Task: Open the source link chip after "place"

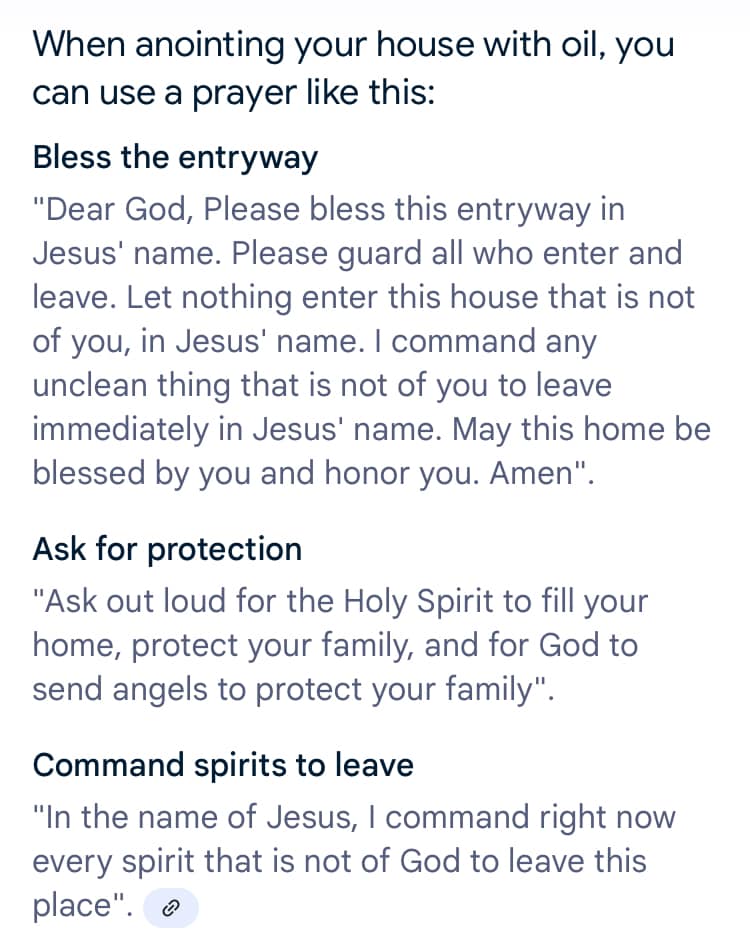Action: pyautogui.click(x=171, y=907)
